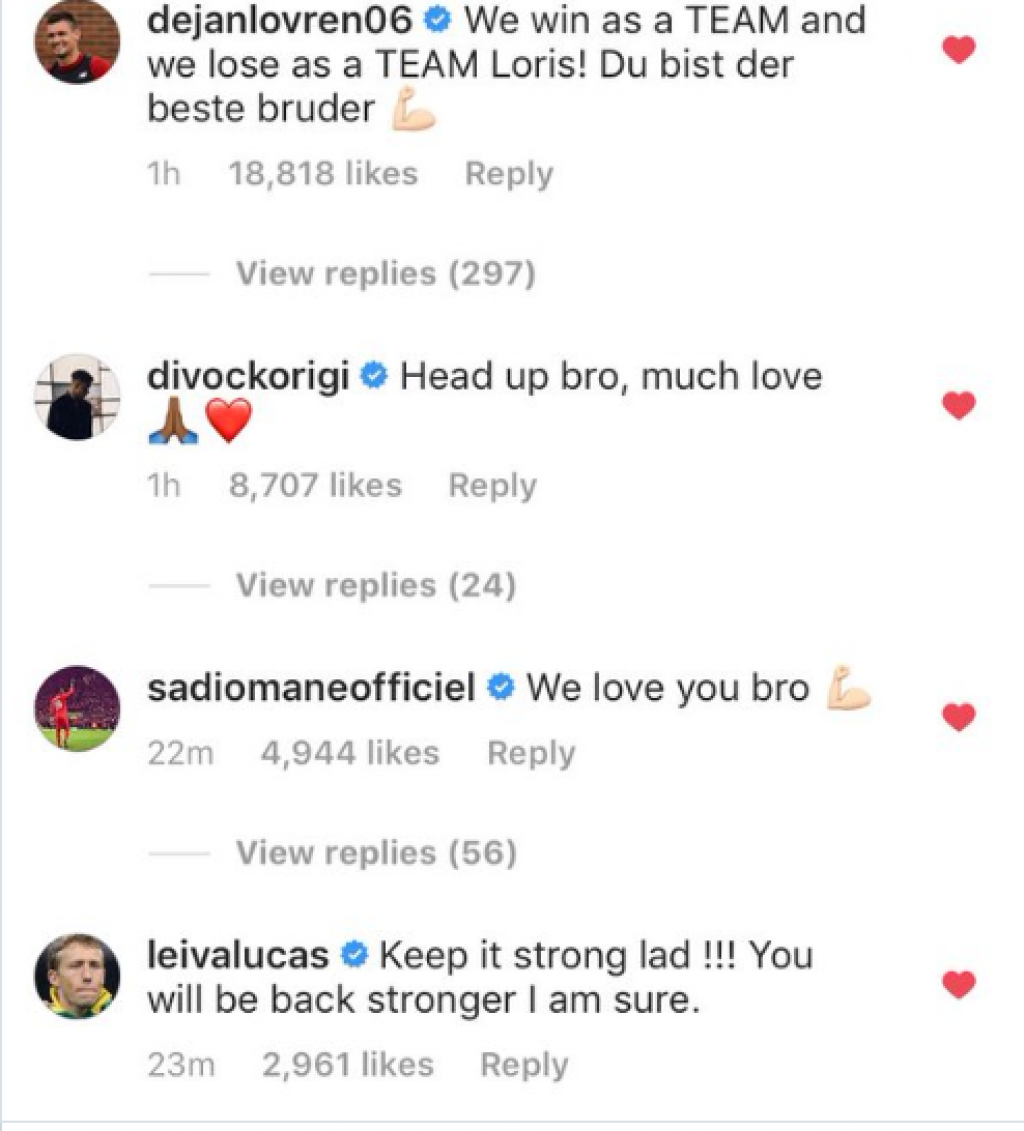This screenshot has height=1131, width=1024.
Task: Unlike divockorigi's comment heart
Action: 958,405
